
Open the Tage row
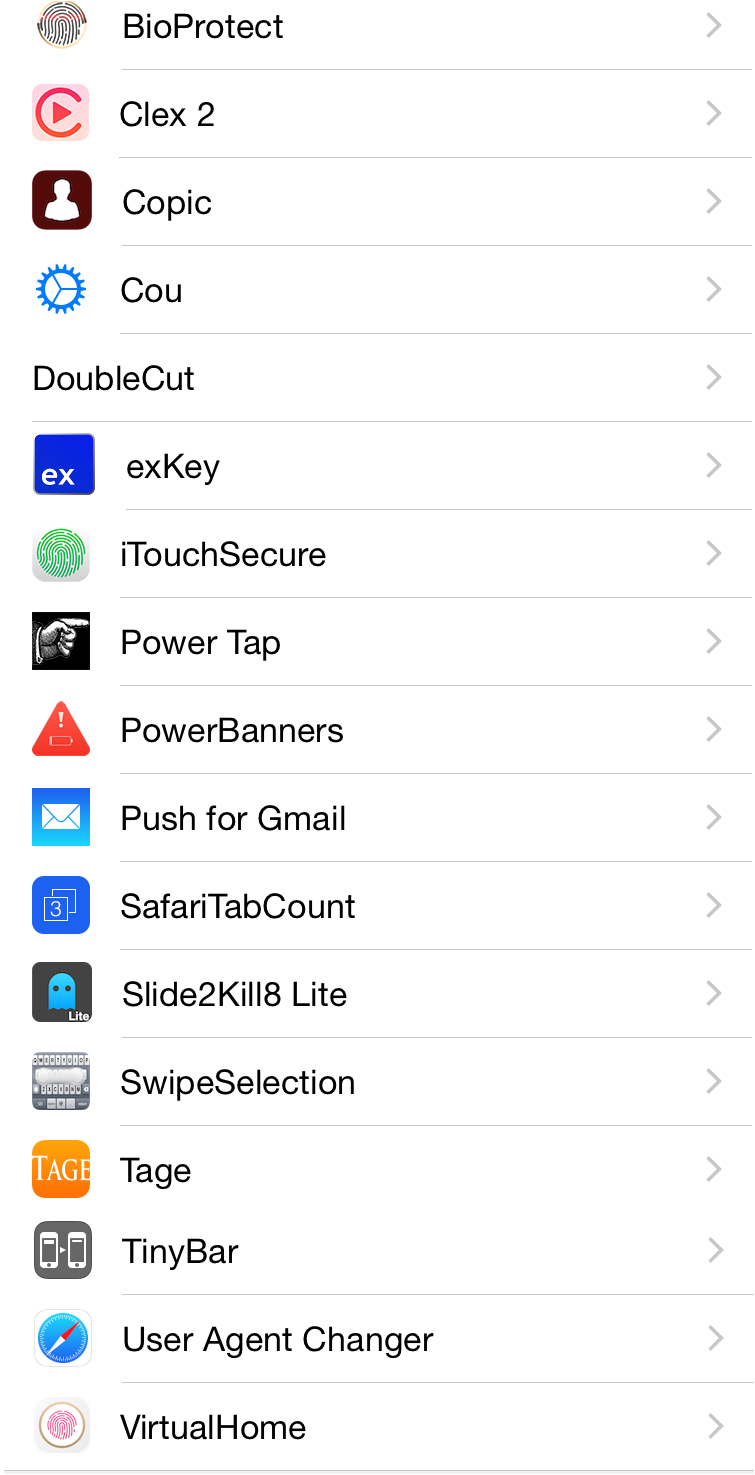377,1169
